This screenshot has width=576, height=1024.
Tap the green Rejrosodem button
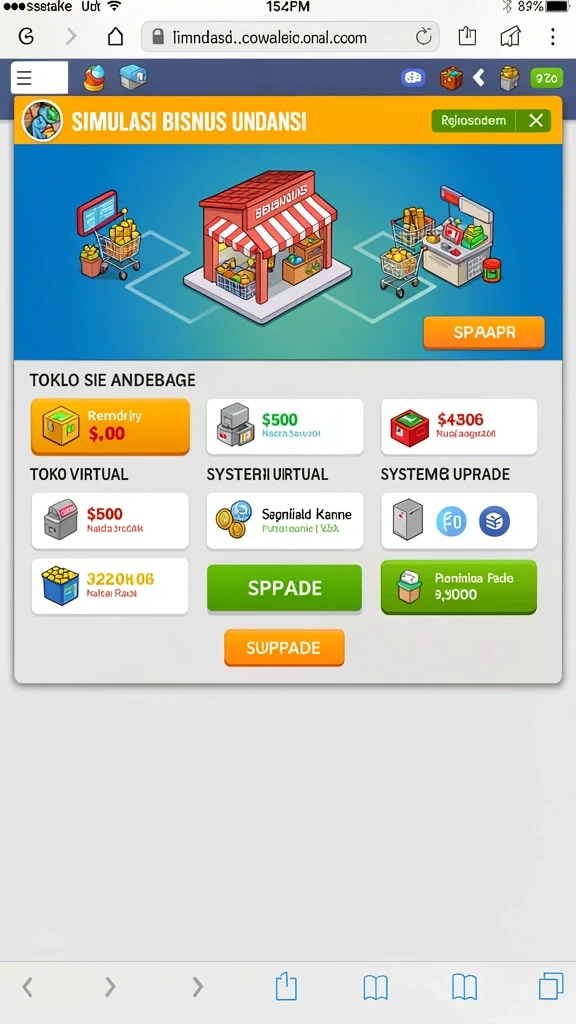(473, 121)
